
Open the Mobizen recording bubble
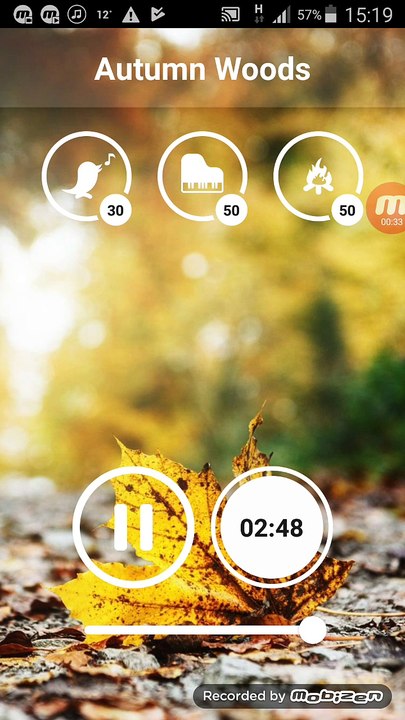point(387,208)
